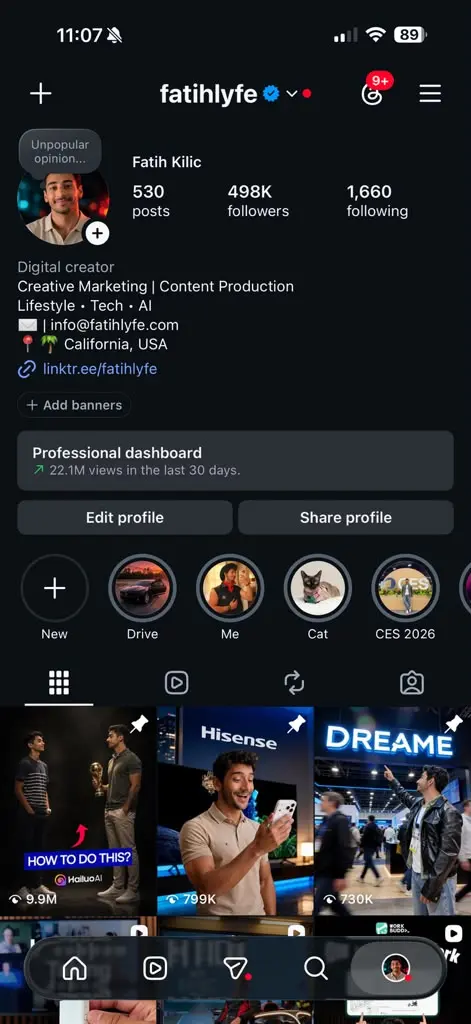Image resolution: width=471 pixels, height=1024 pixels.
Task: Open the linktr.ee/fatihlyfe link
Action: tap(100, 369)
